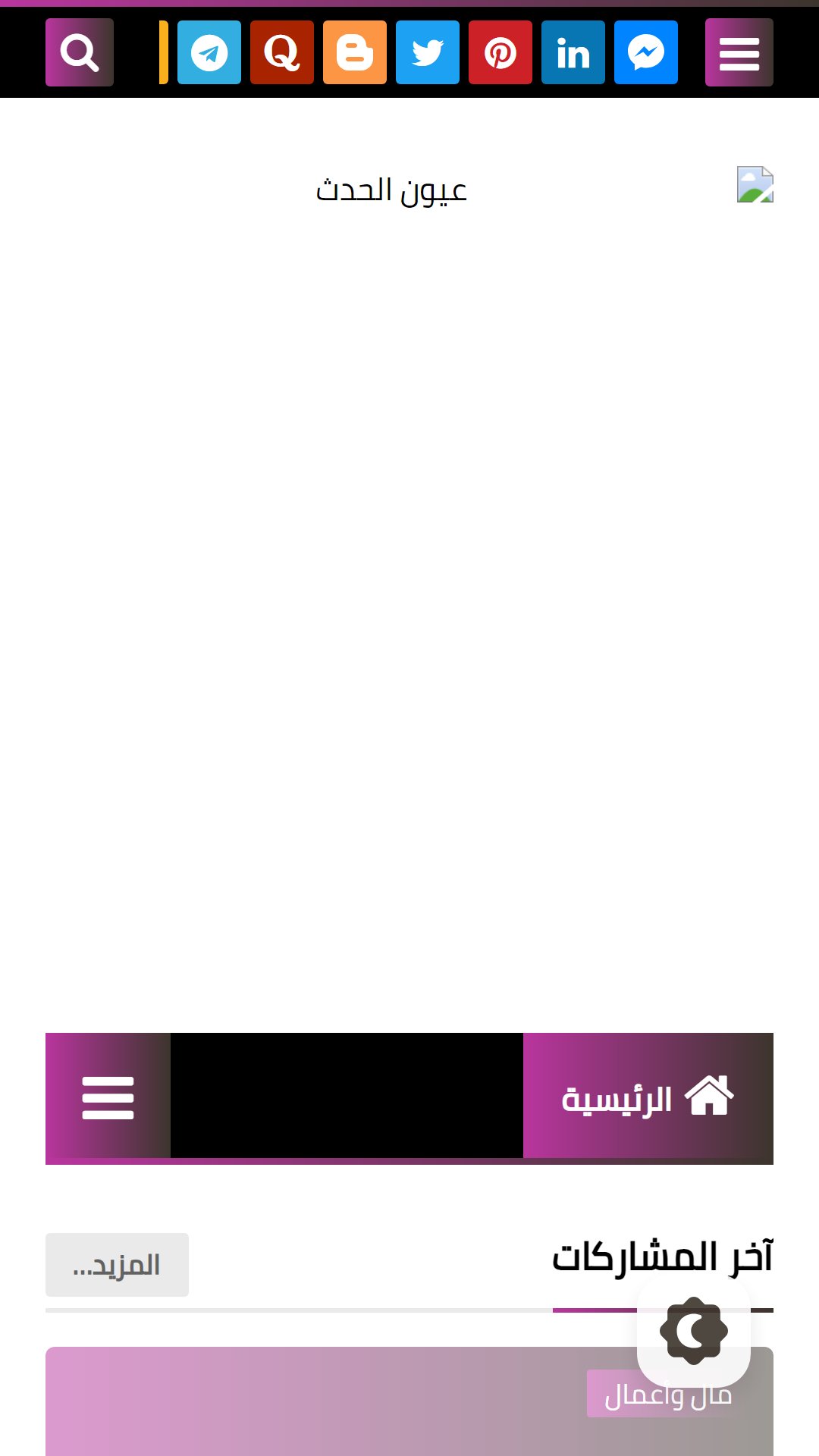Open the top bar hamburger menu
Image resolution: width=819 pixels, height=1456 pixels.
coord(739,52)
